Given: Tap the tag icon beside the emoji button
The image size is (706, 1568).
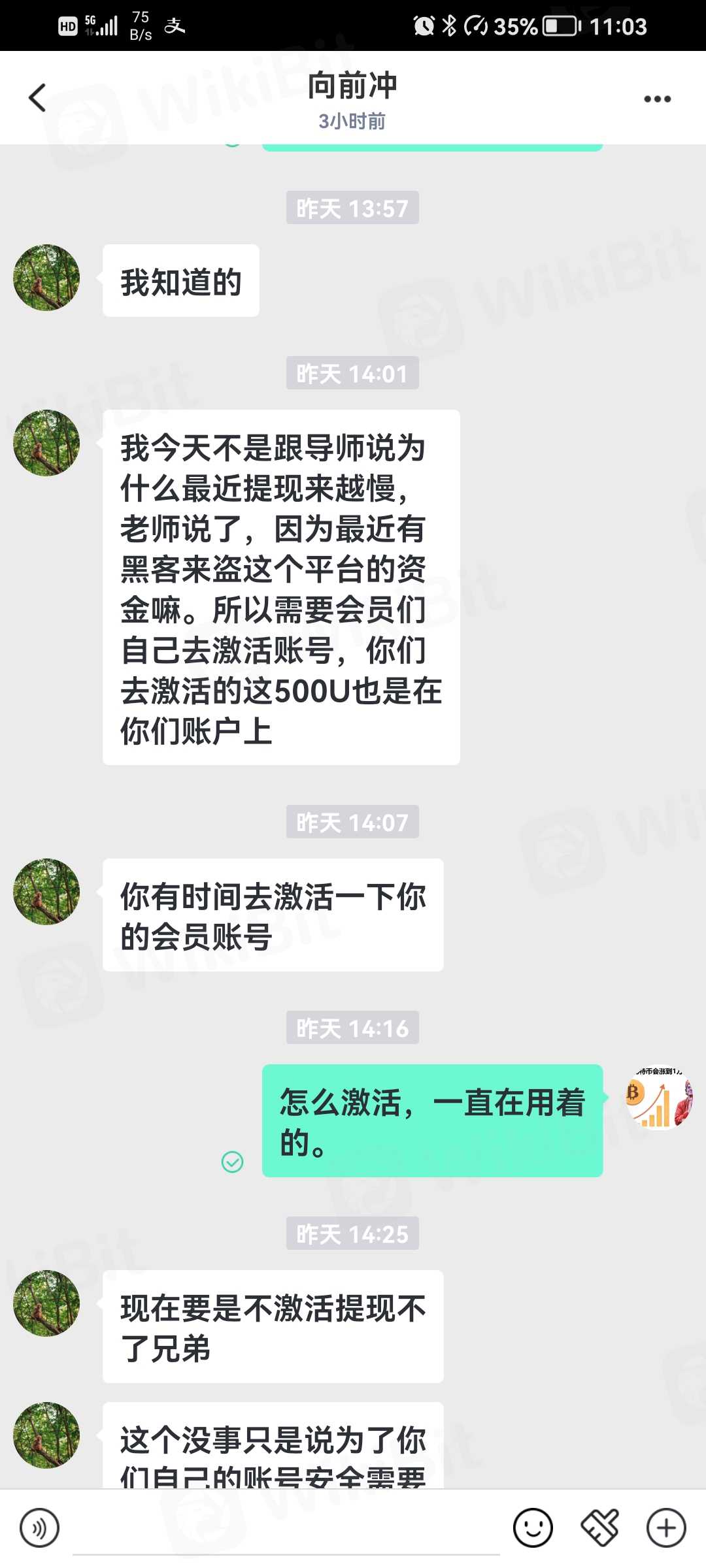Looking at the screenshot, I should [599, 1528].
